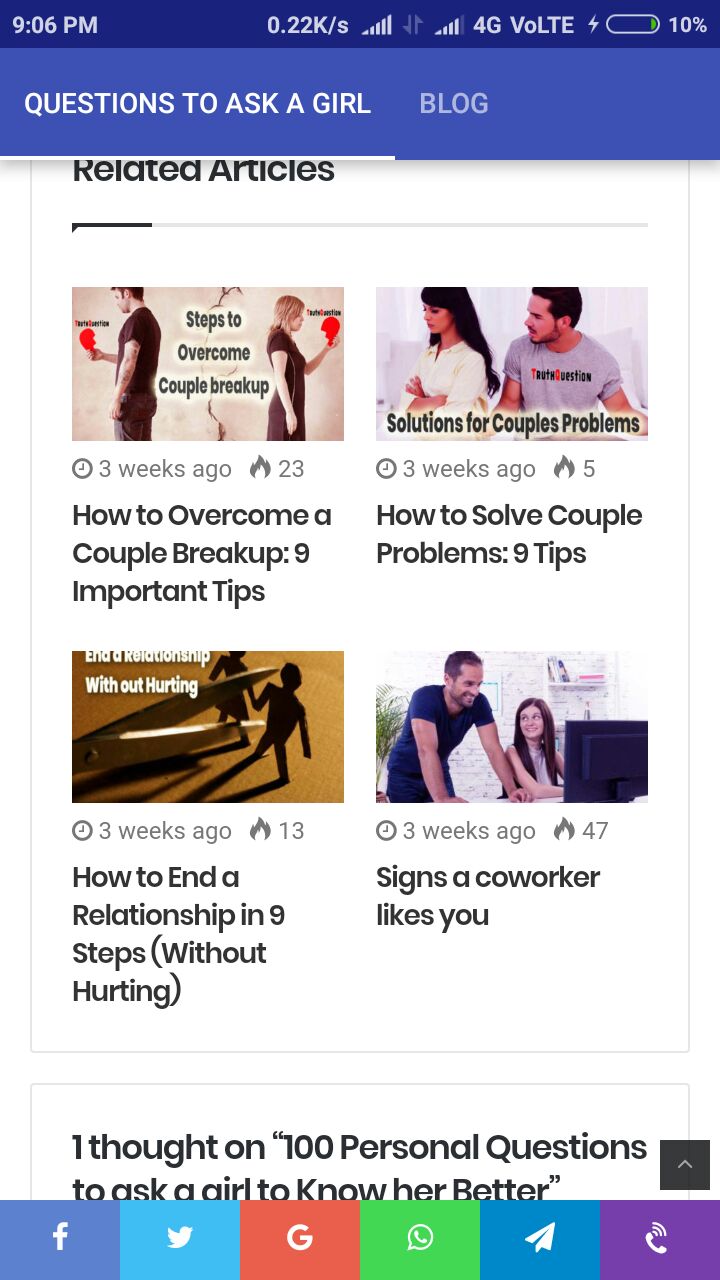Share using the Viber icon
This screenshot has width=720, height=1280.
(660, 1239)
